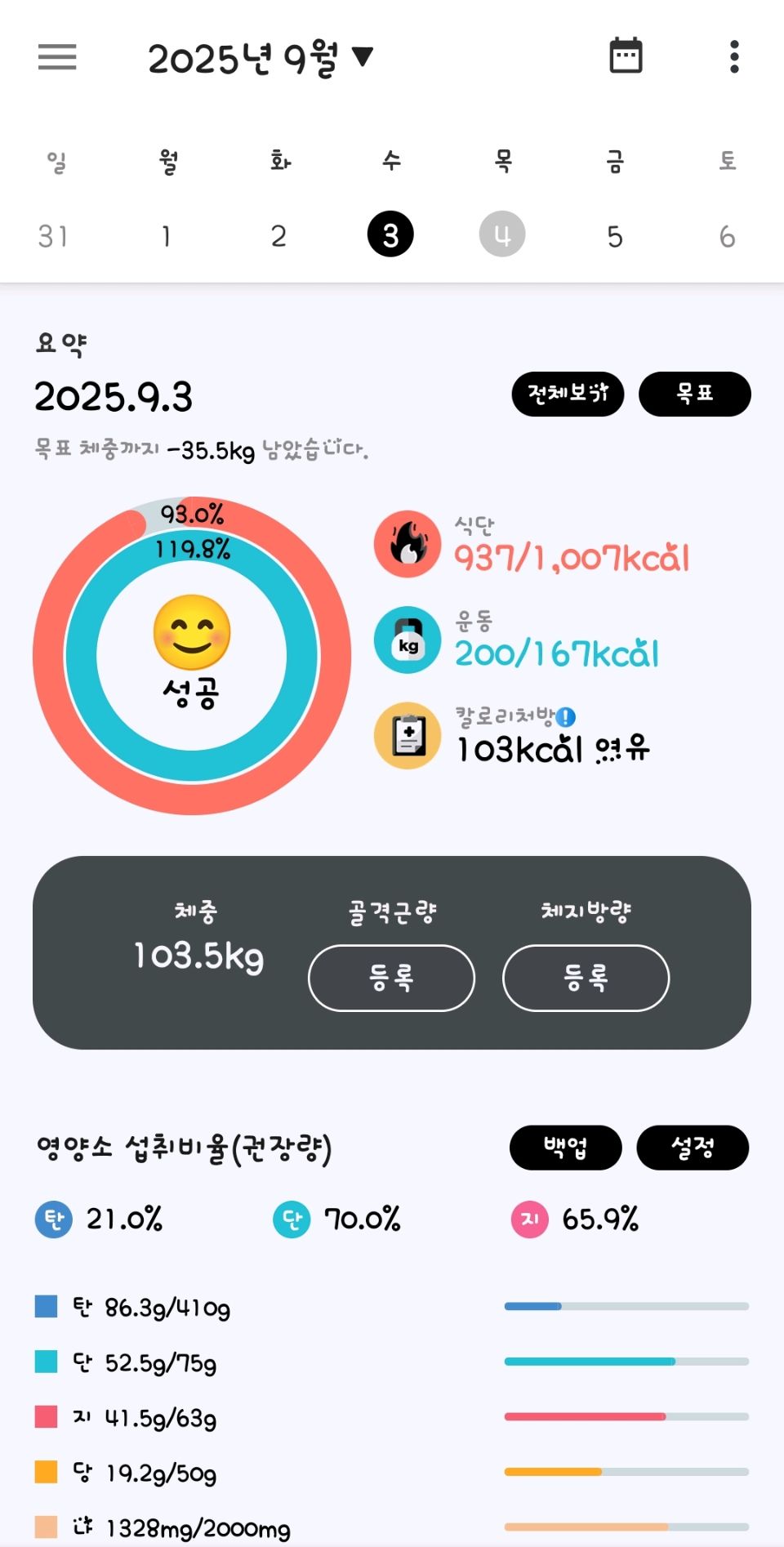Open the 목표 goal button
The width and height of the screenshot is (784, 1547).
(694, 395)
